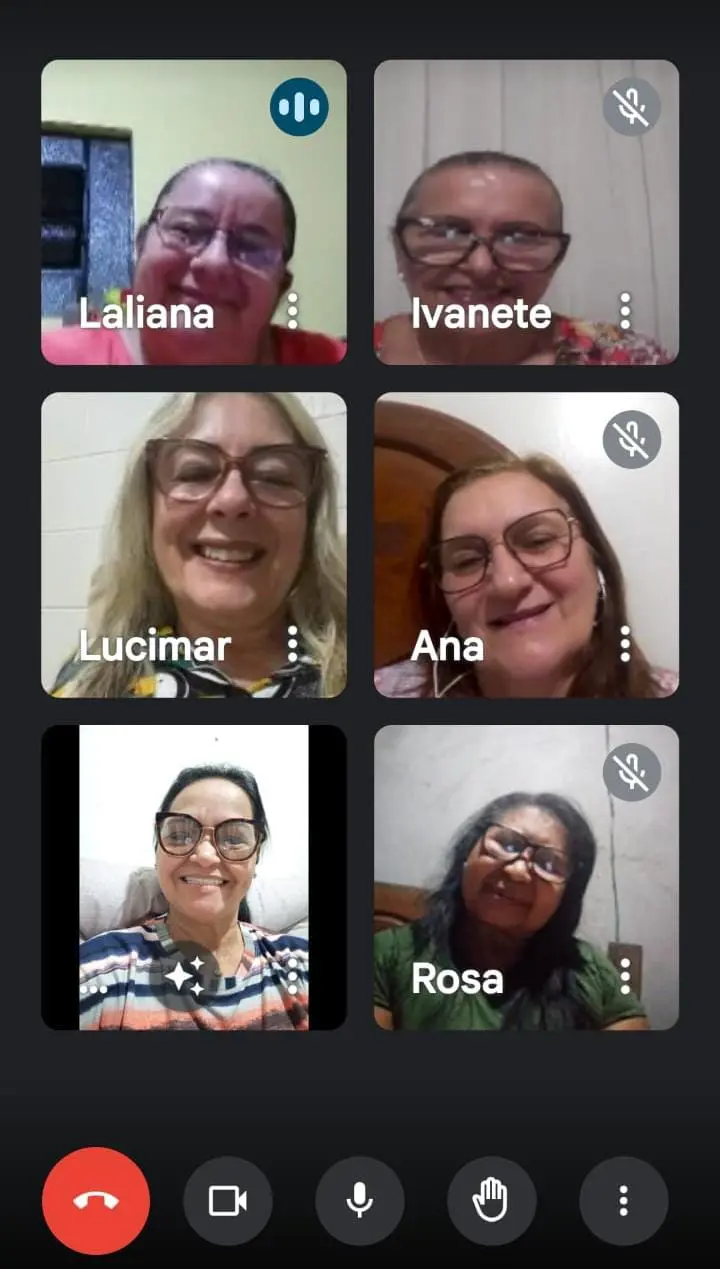
Task: Open options for Ana's tile
Action: [x=625, y=644]
